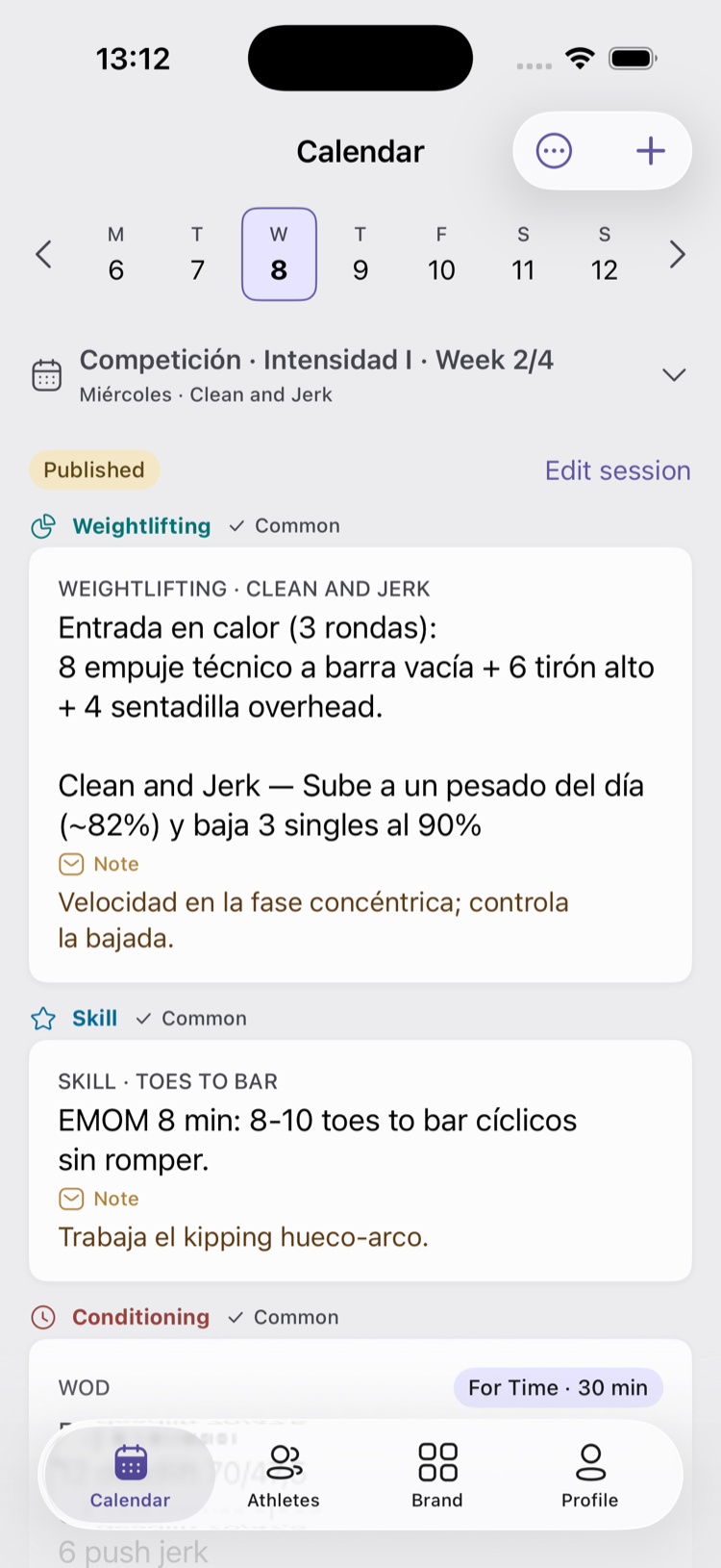
Task: Expand the Competición Intensidad I program header
Action: point(360,374)
